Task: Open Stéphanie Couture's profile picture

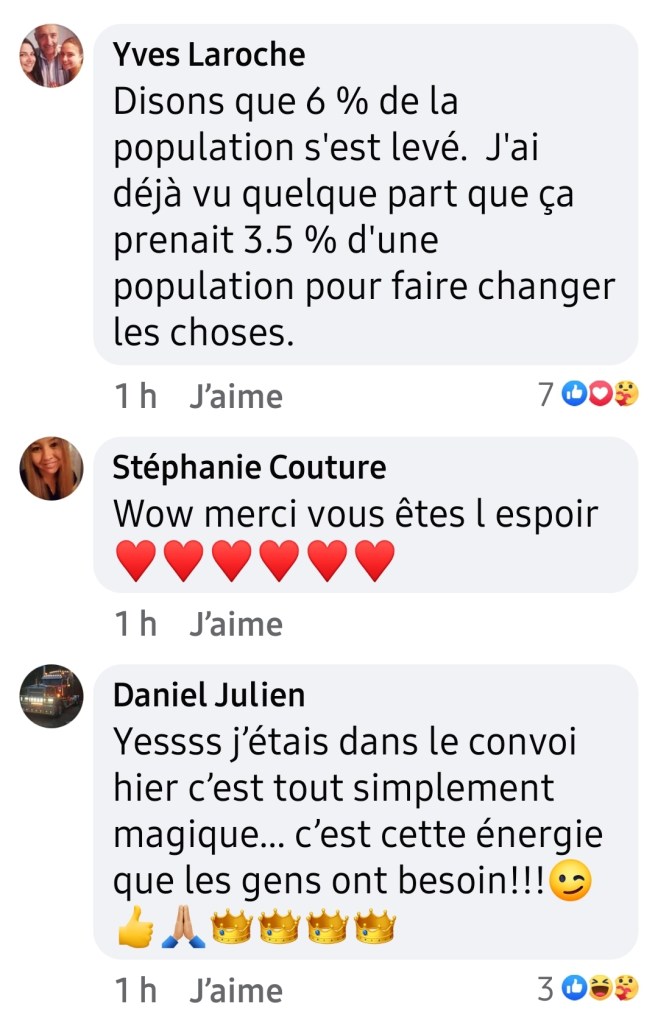Action: point(52,468)
